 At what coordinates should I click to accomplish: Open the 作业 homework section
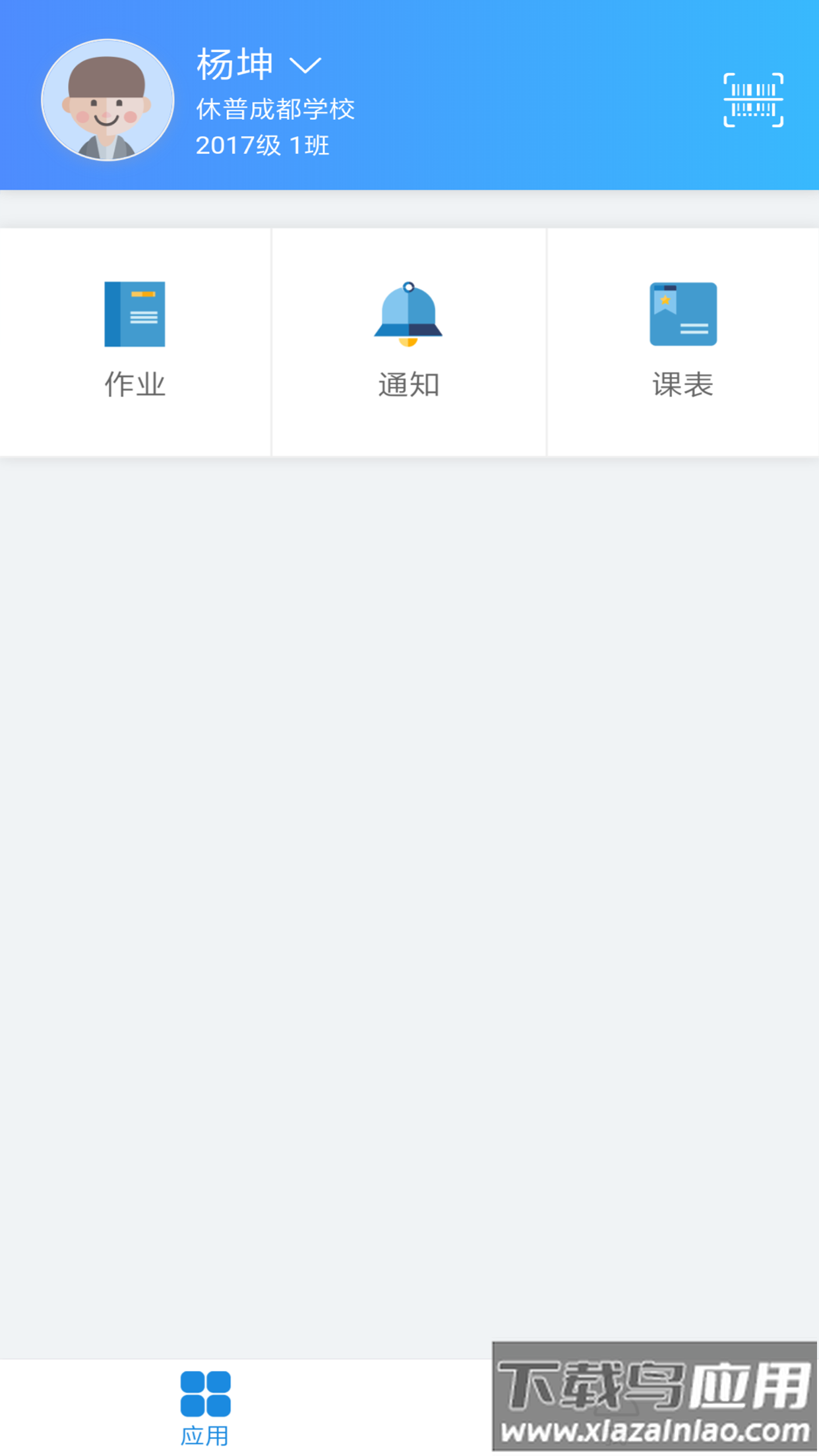[x=135, y=342]
